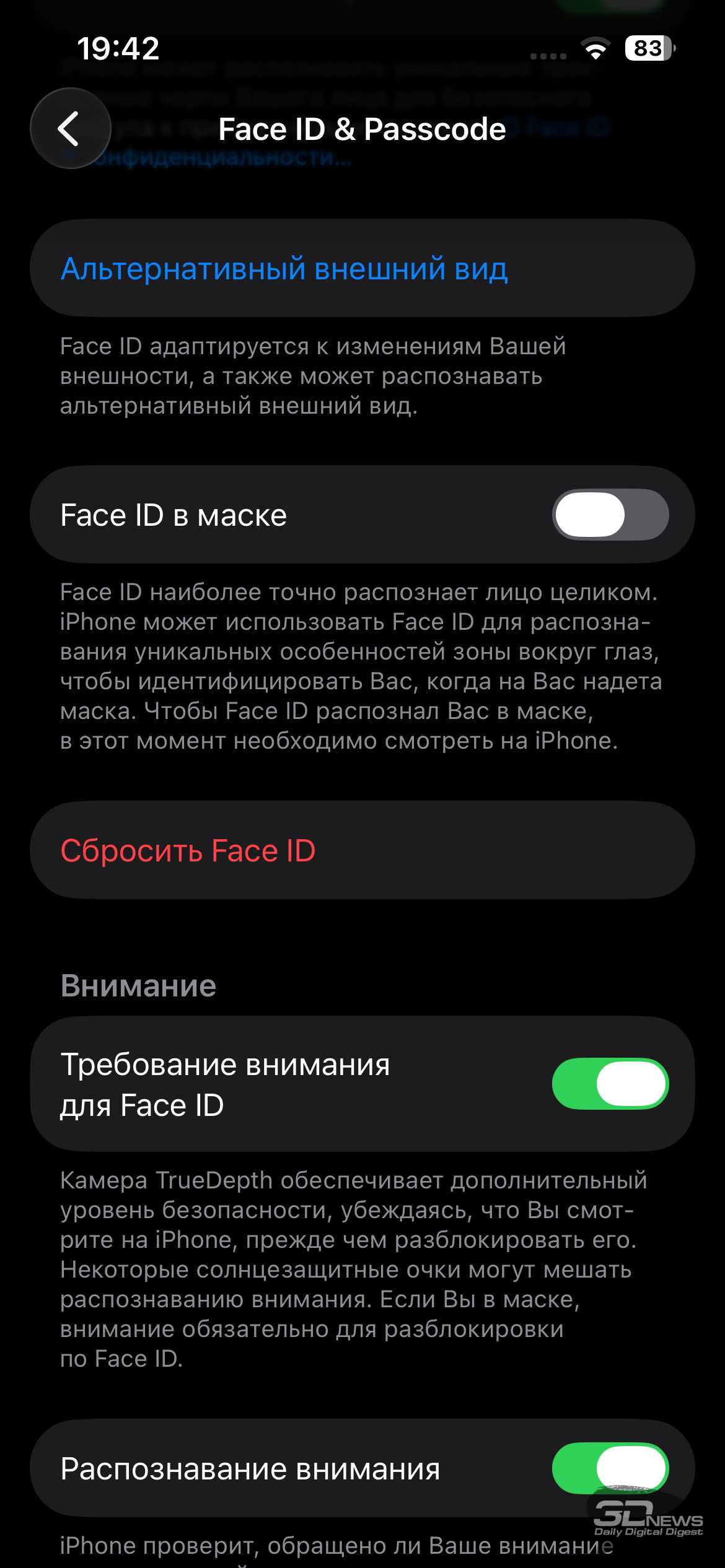Enable Face ID в маске switch
The height and width of the screenshot is (1568, 725).
(610, 515)
